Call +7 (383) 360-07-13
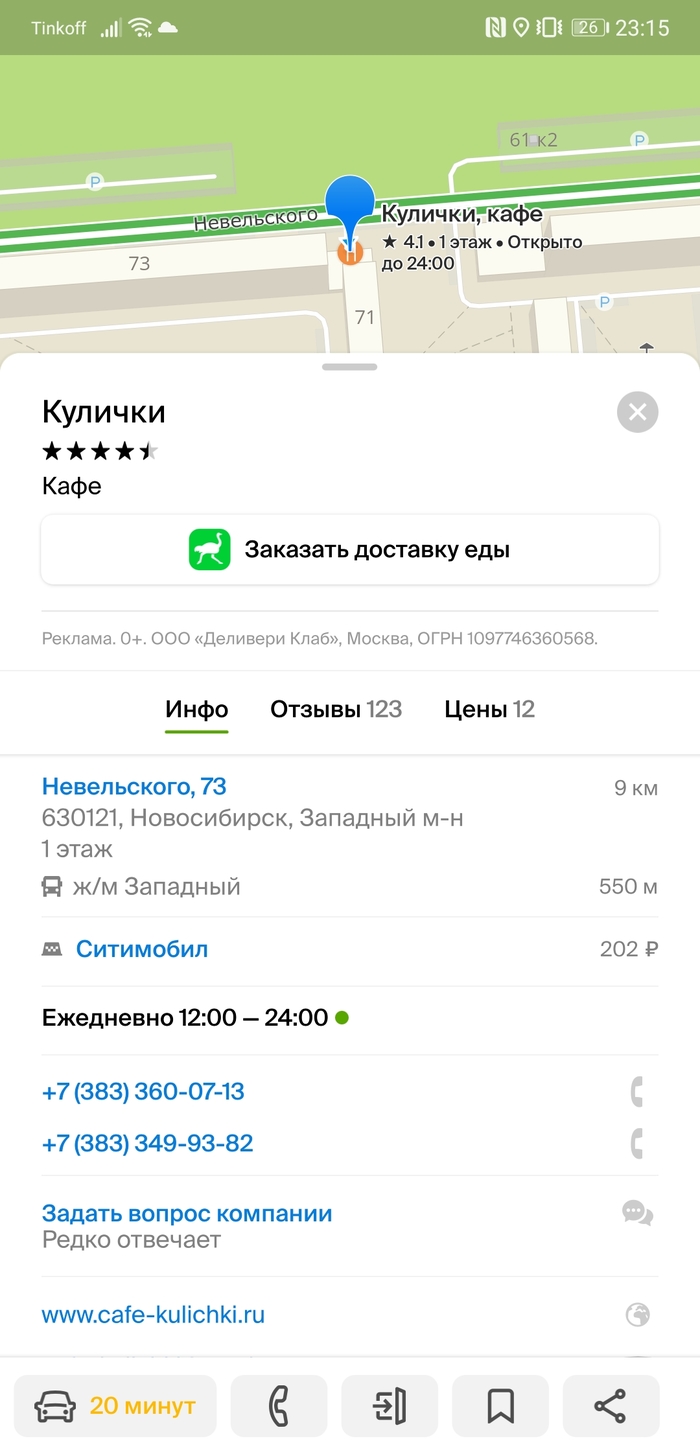 pyautogui.click(x=143, y=1091)
